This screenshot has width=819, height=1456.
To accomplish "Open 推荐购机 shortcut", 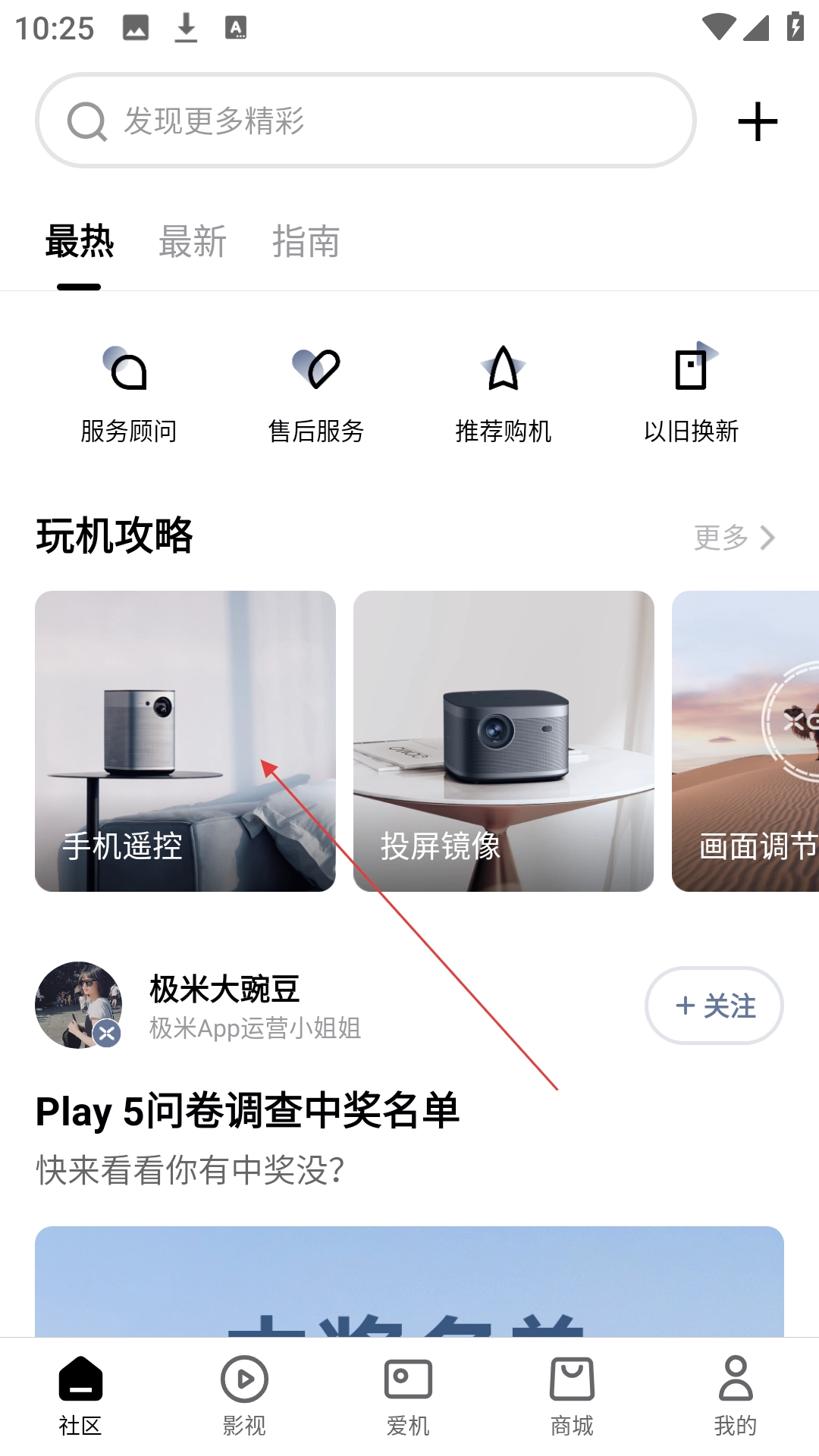I will [x=504, y=394].
